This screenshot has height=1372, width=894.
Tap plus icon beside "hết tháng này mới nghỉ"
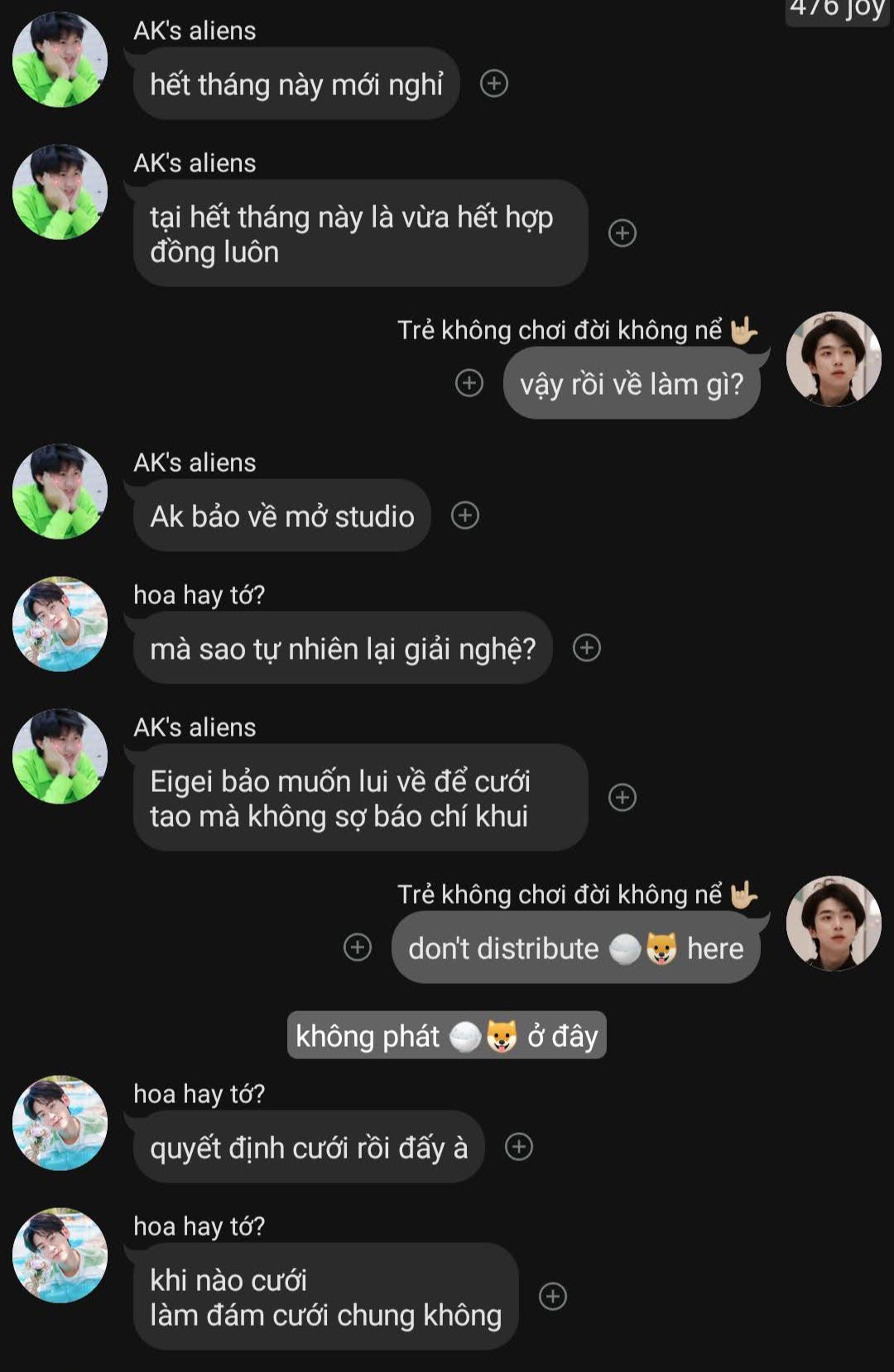click(x=494, y=84)
